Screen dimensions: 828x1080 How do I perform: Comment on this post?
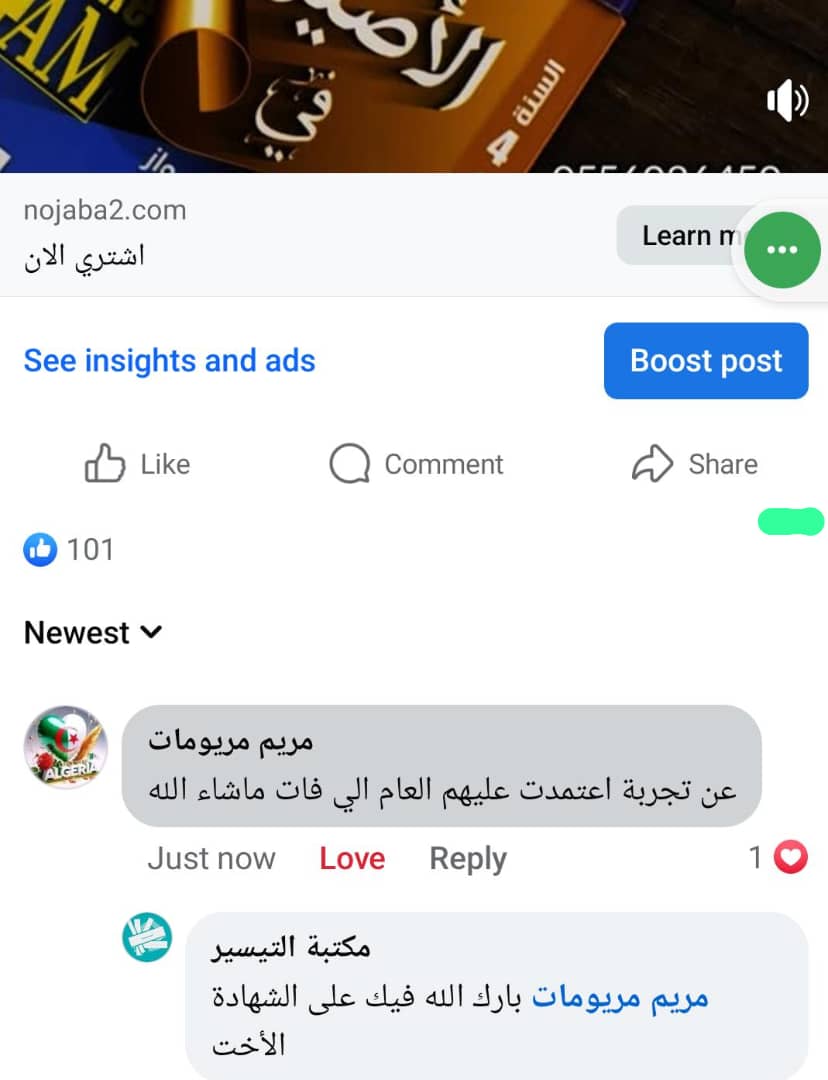[416, 464]
